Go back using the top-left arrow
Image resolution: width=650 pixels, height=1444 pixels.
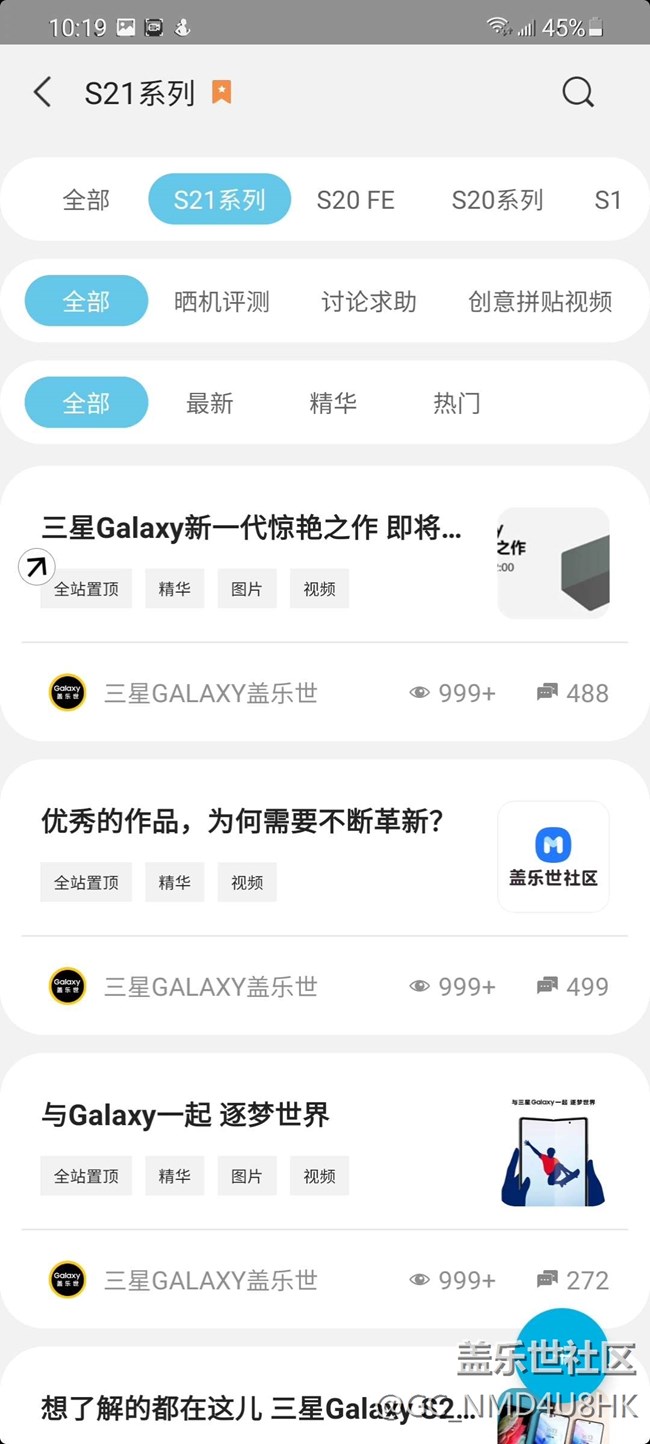tap(42, 92)
